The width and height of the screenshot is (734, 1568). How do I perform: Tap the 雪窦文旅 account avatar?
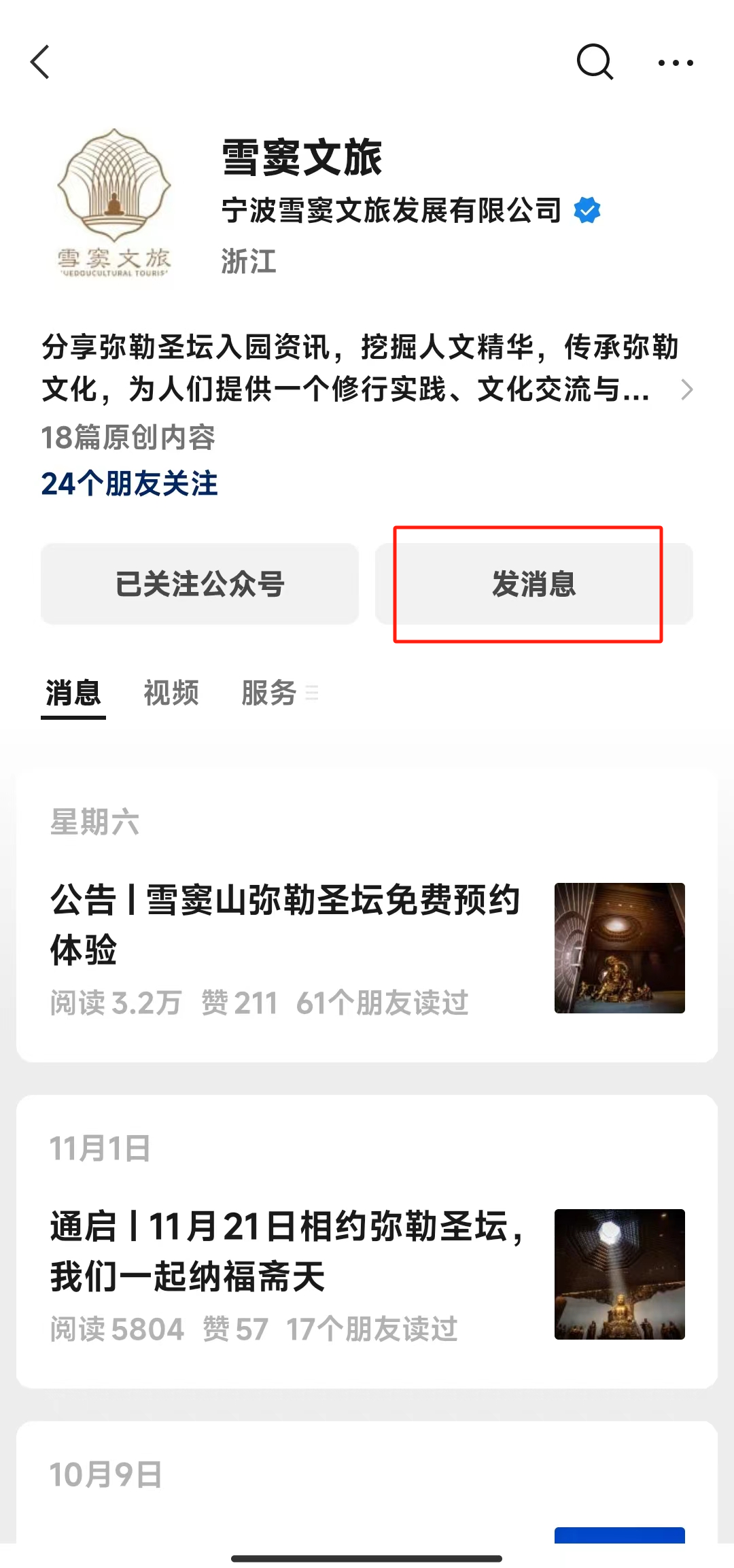pyautogui.click(x=114, y=204)
